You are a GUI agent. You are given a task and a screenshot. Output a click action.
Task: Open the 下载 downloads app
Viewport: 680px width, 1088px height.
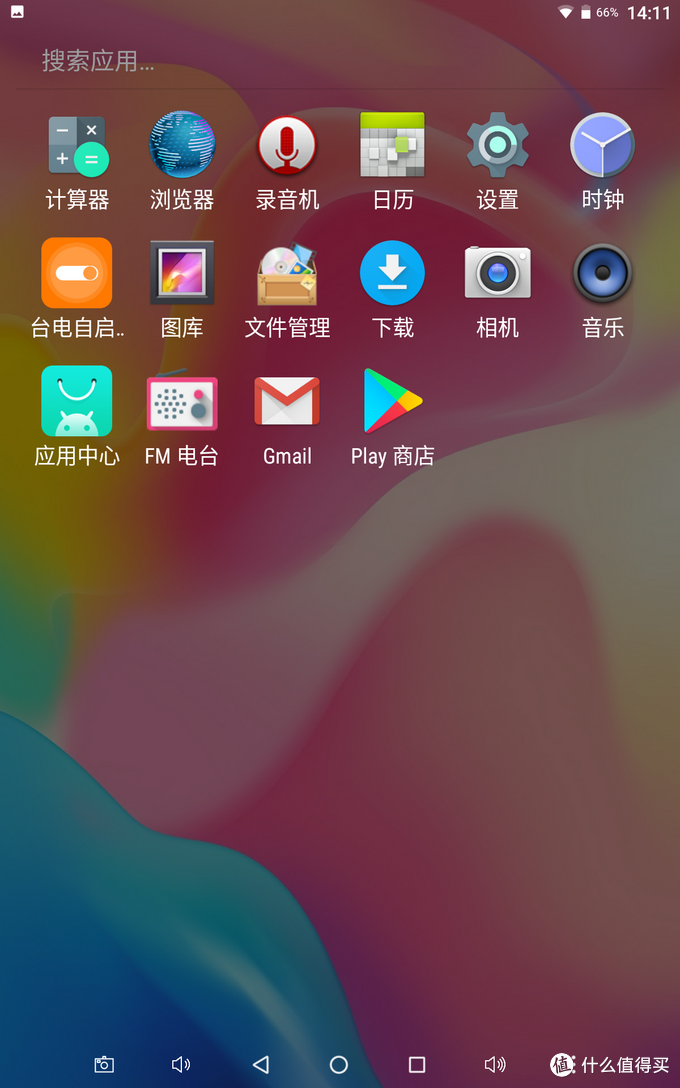[392, 273]
